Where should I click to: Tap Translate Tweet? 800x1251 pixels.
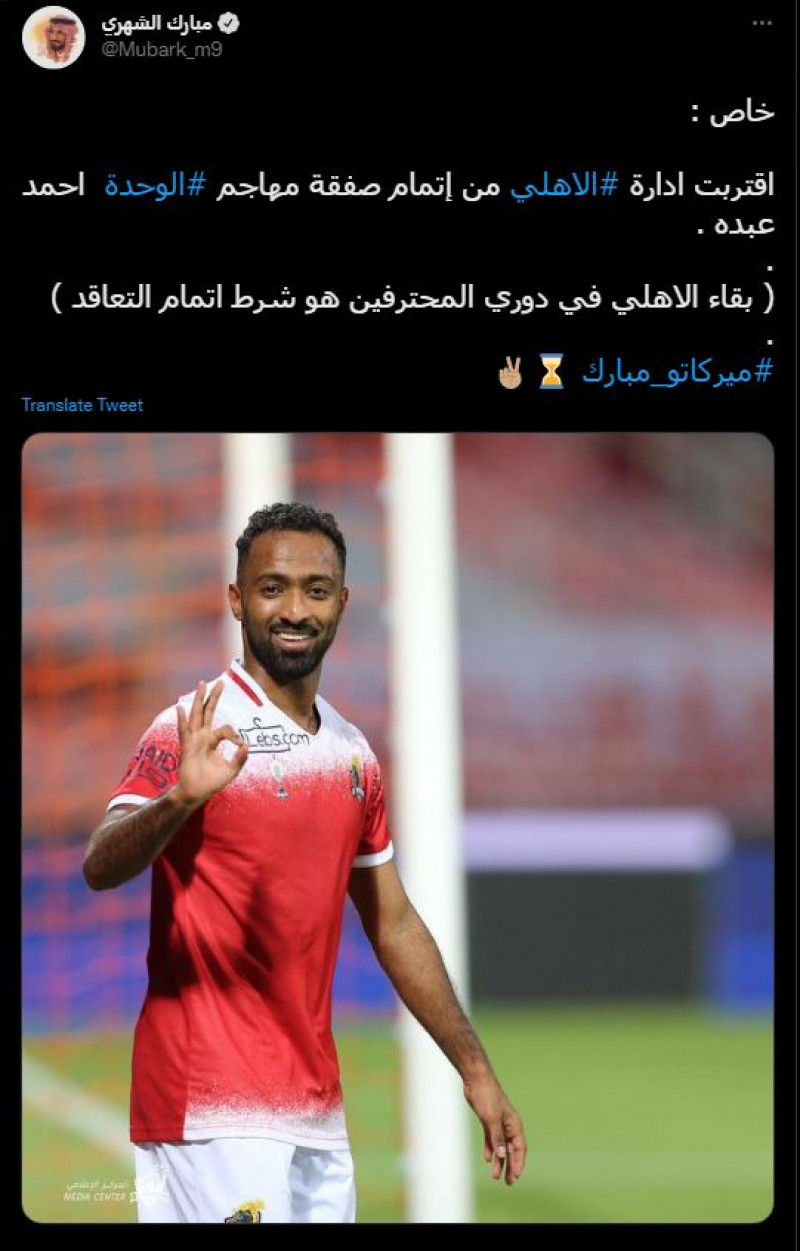click(82, 405)
